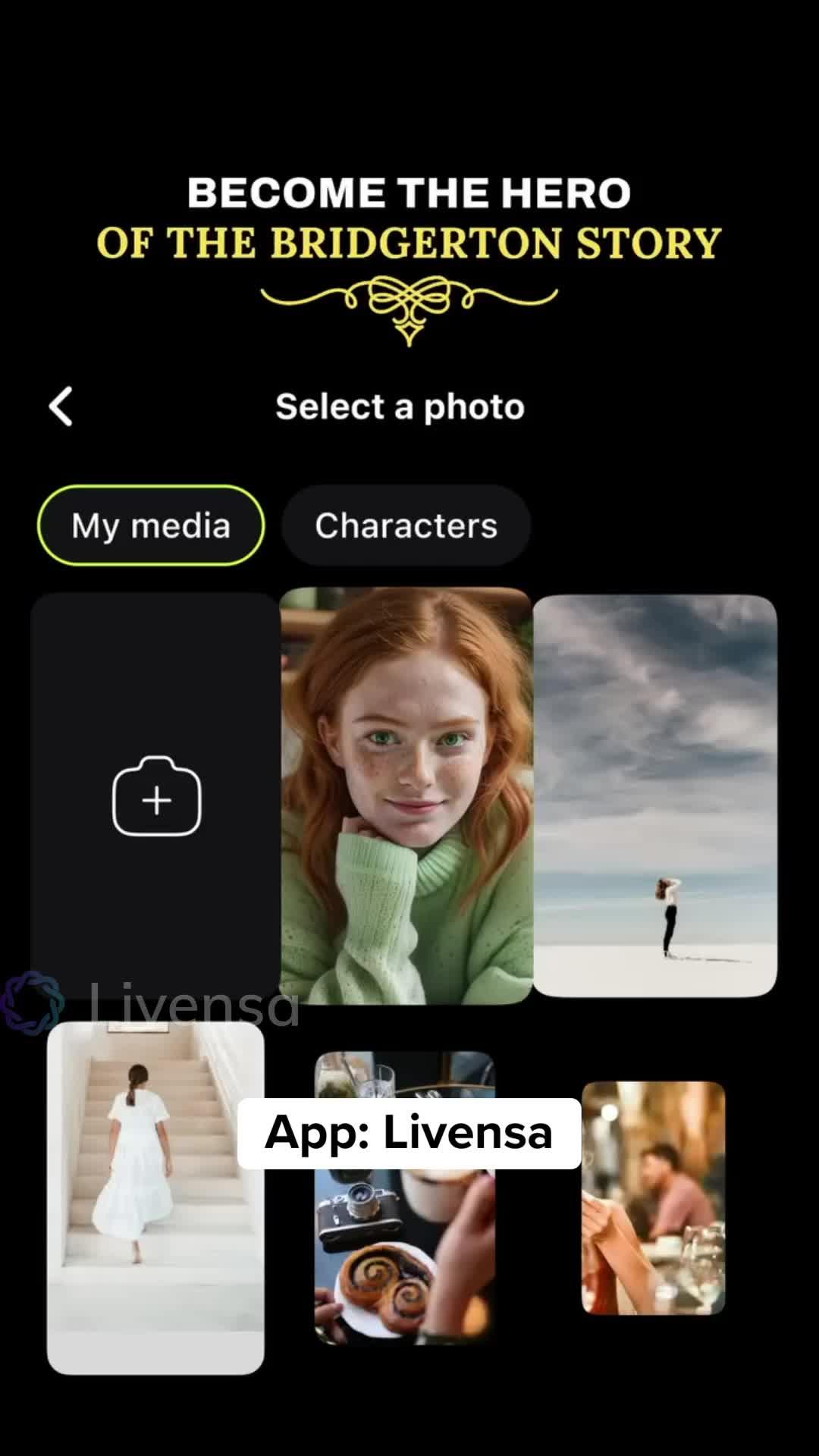The image size is (819, 1456).
Task: Click the yellow 'Bridgerton Story' title
Action: point(408,243)
